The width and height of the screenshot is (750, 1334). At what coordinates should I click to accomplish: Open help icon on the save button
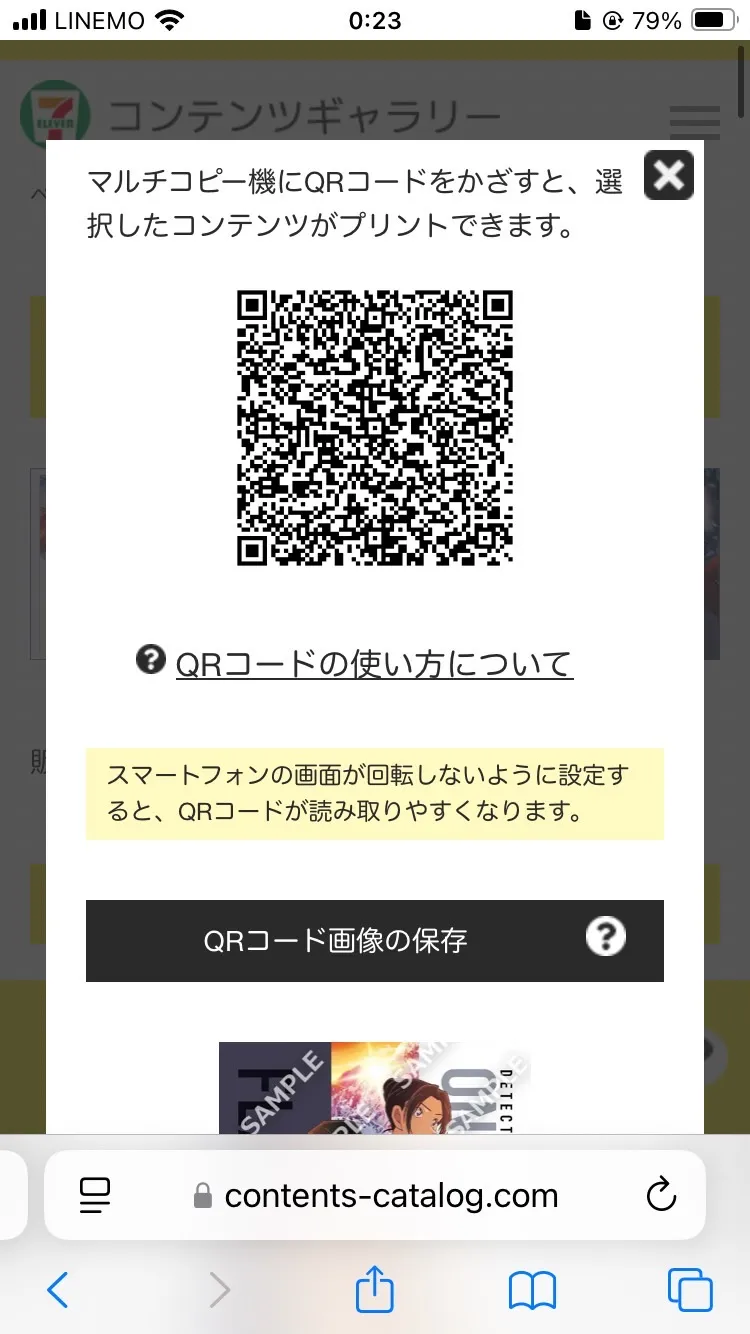coord(605,937)
